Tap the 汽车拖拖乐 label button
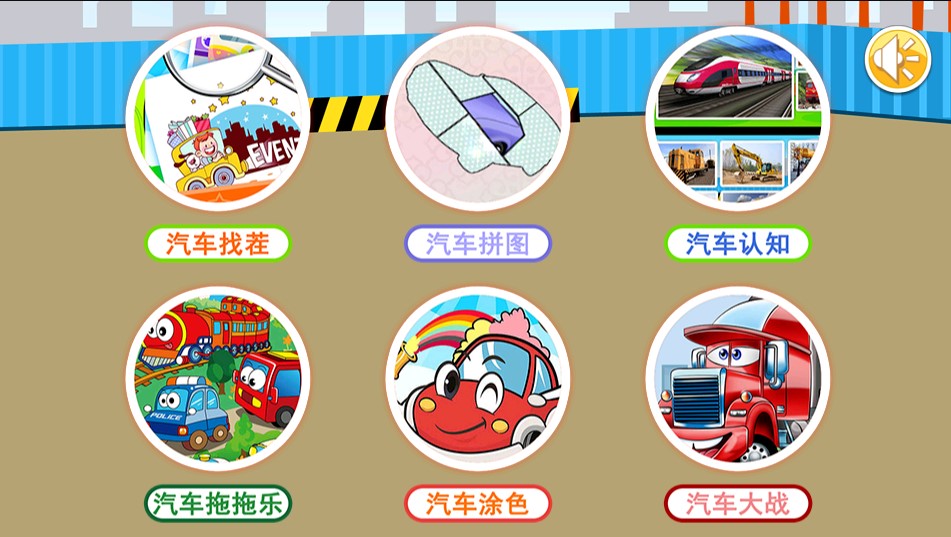 point(218,503)
